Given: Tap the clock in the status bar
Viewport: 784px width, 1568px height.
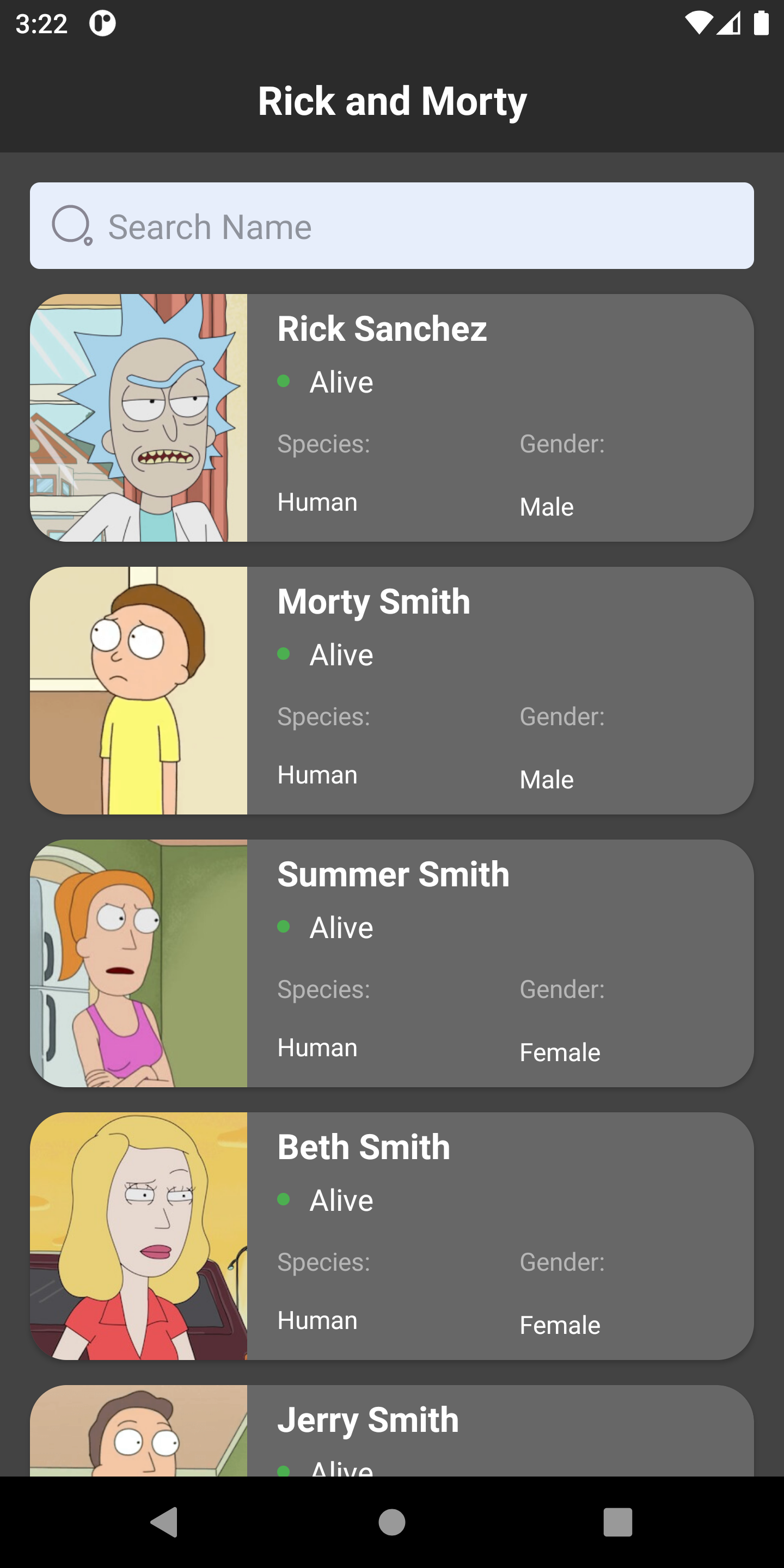Looking at the screenshot, I should (40, 23).
